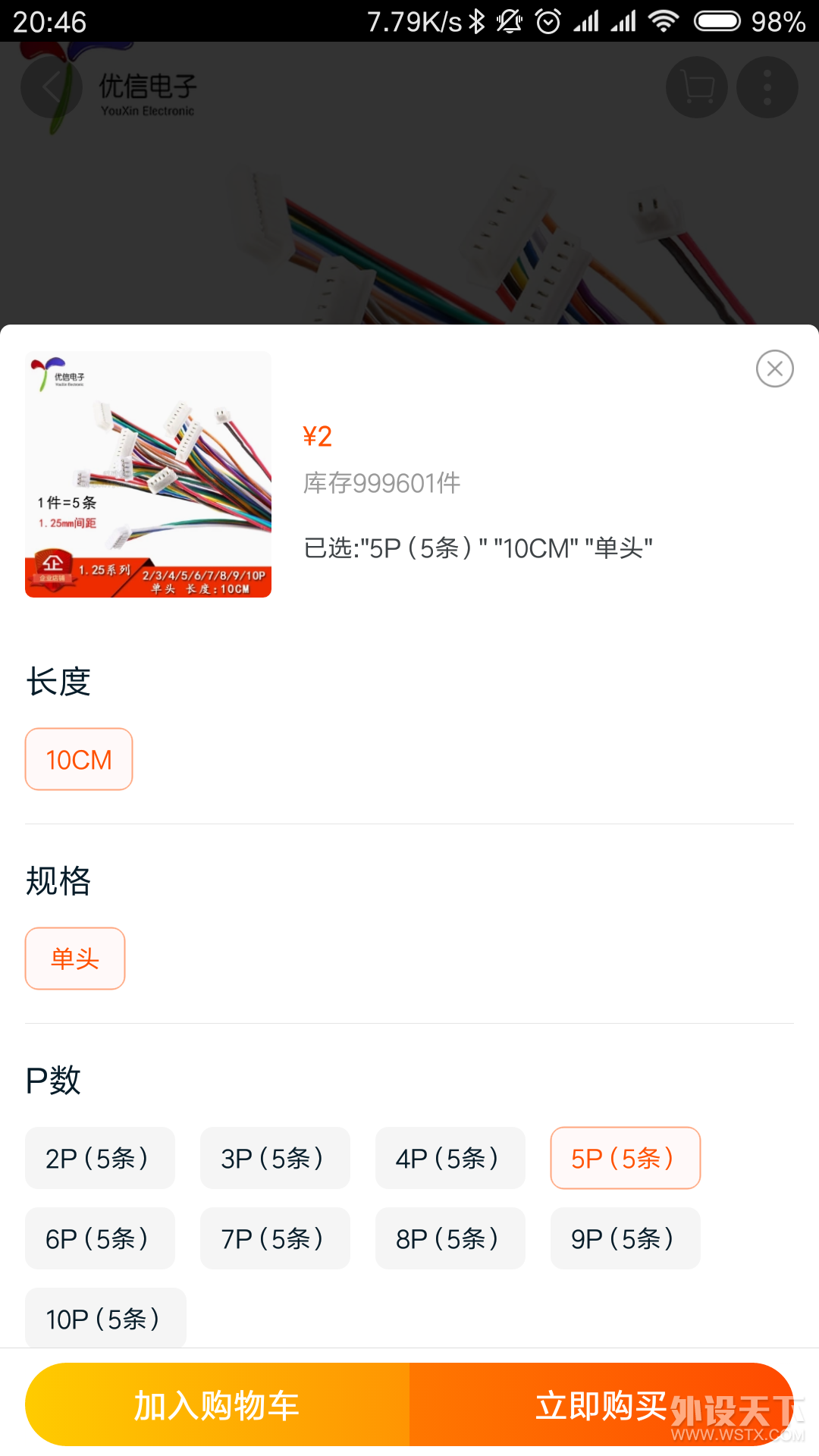Close the product options sheet

774,369
